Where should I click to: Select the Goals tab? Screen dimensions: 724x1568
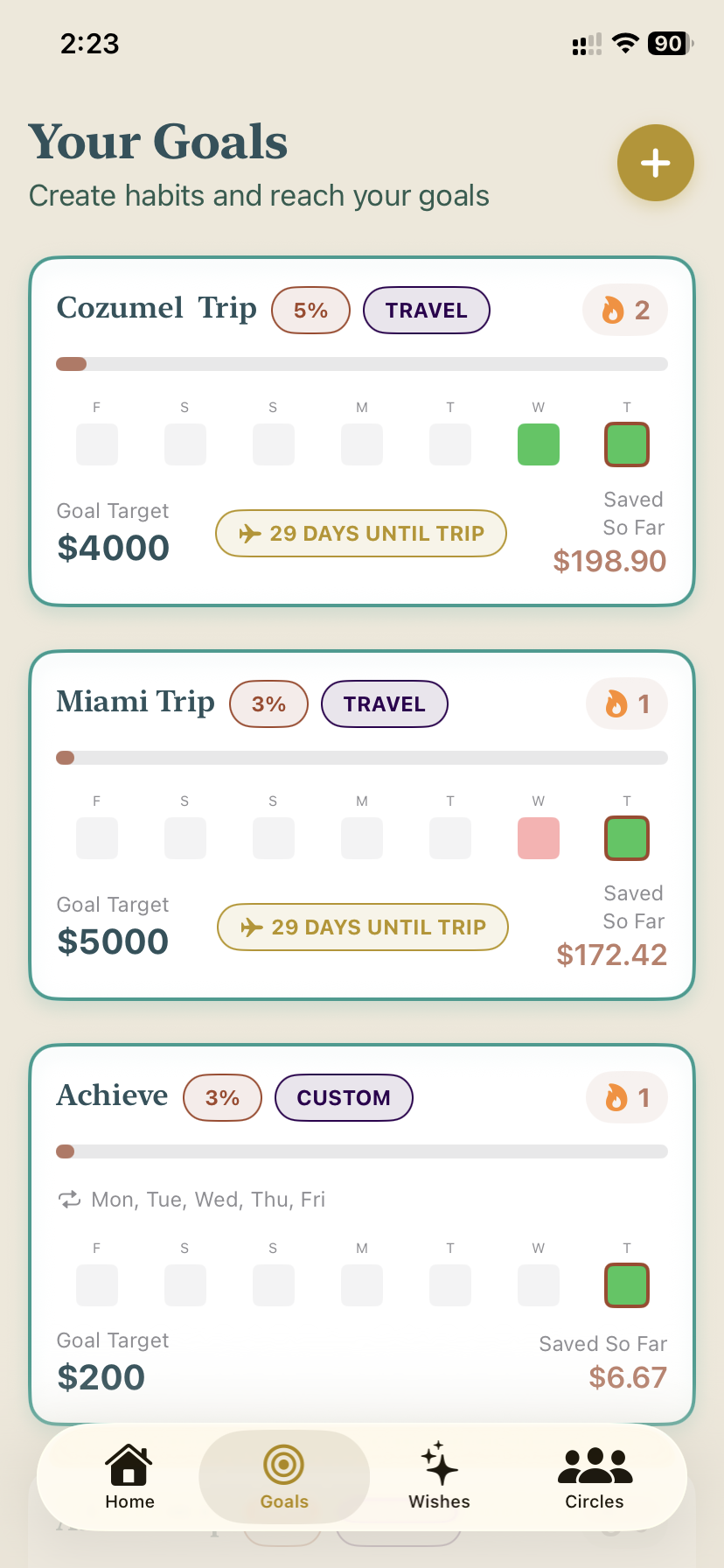(284, 1477)
